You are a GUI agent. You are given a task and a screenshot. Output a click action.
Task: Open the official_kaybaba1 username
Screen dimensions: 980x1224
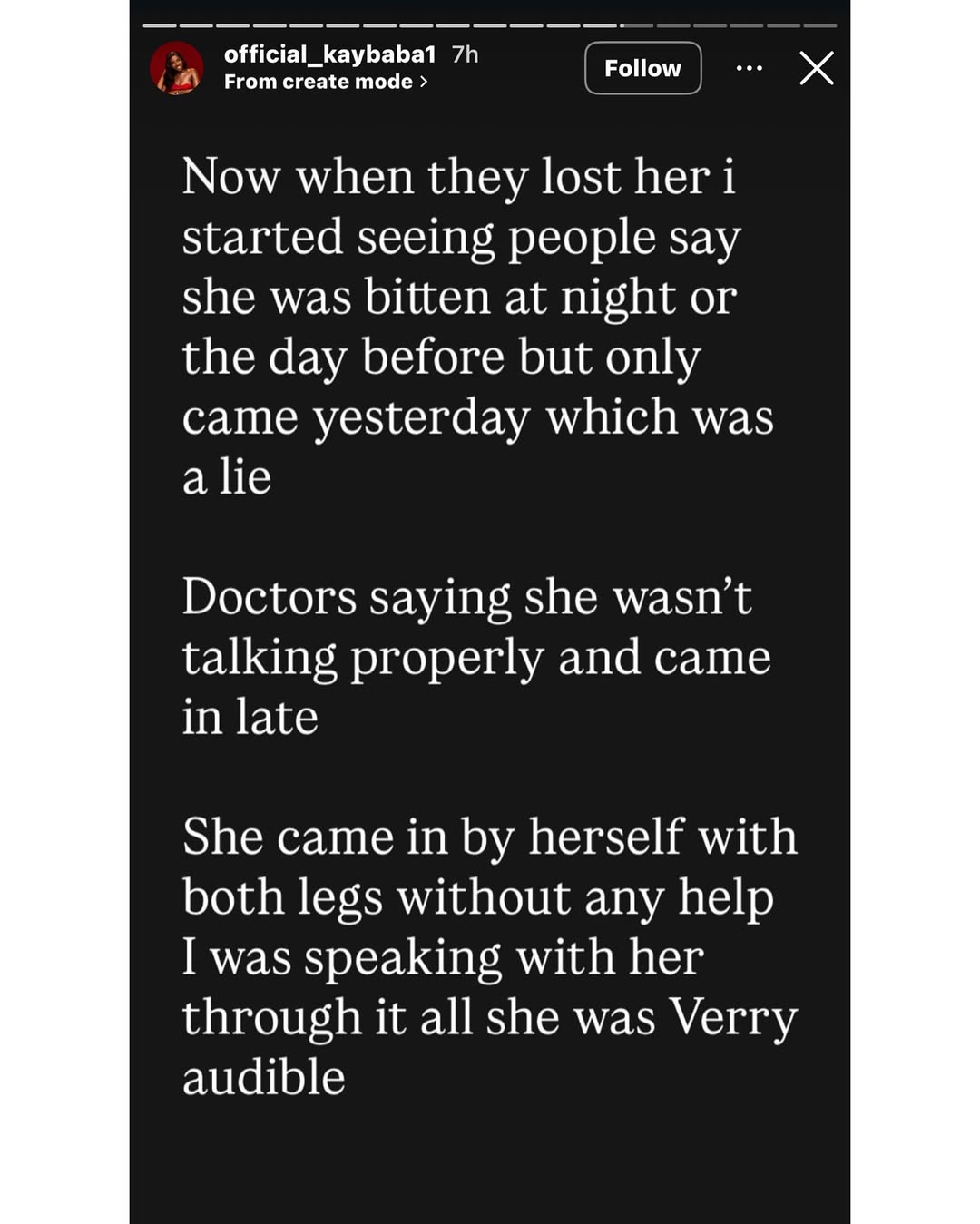[x=329, y=54]
